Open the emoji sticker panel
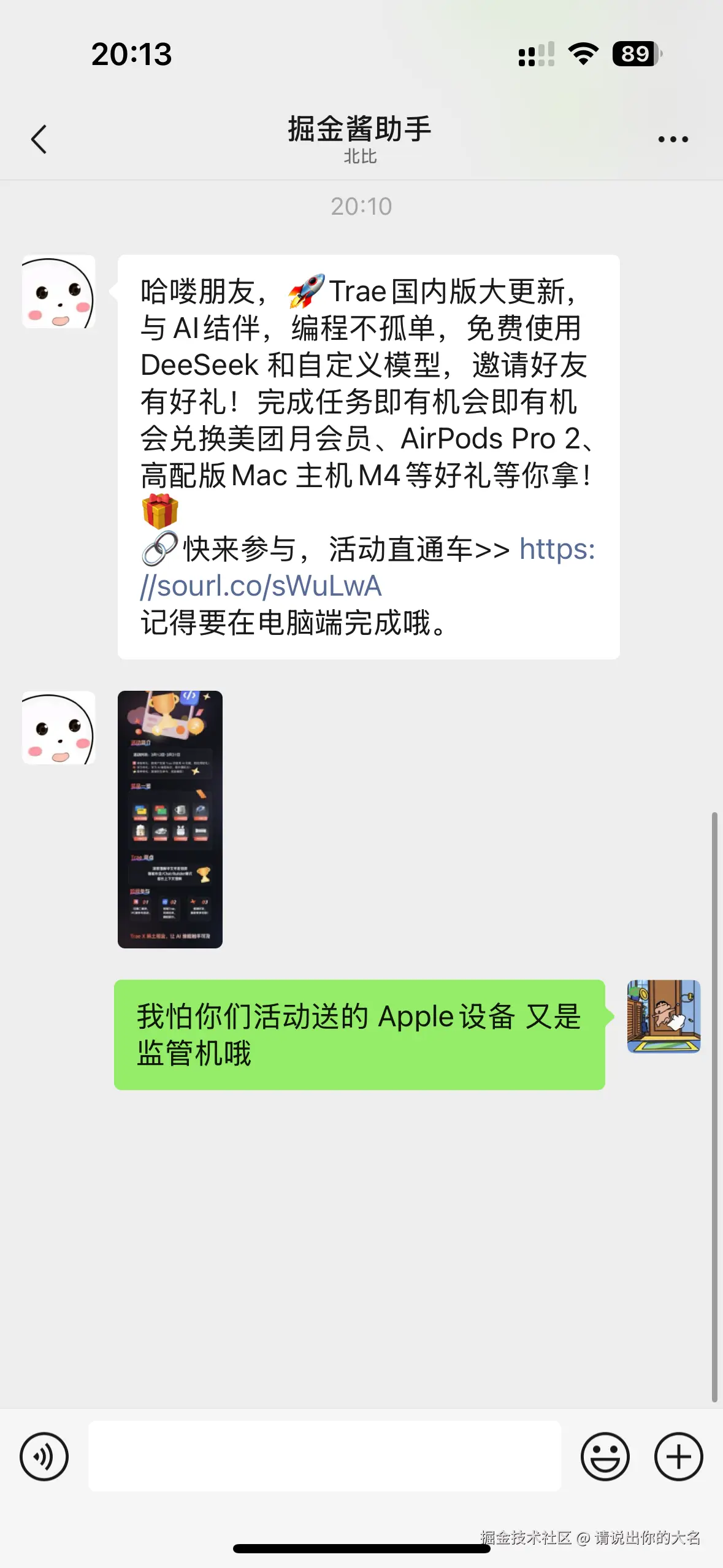723x1568 pixels. click(605, 1456)
